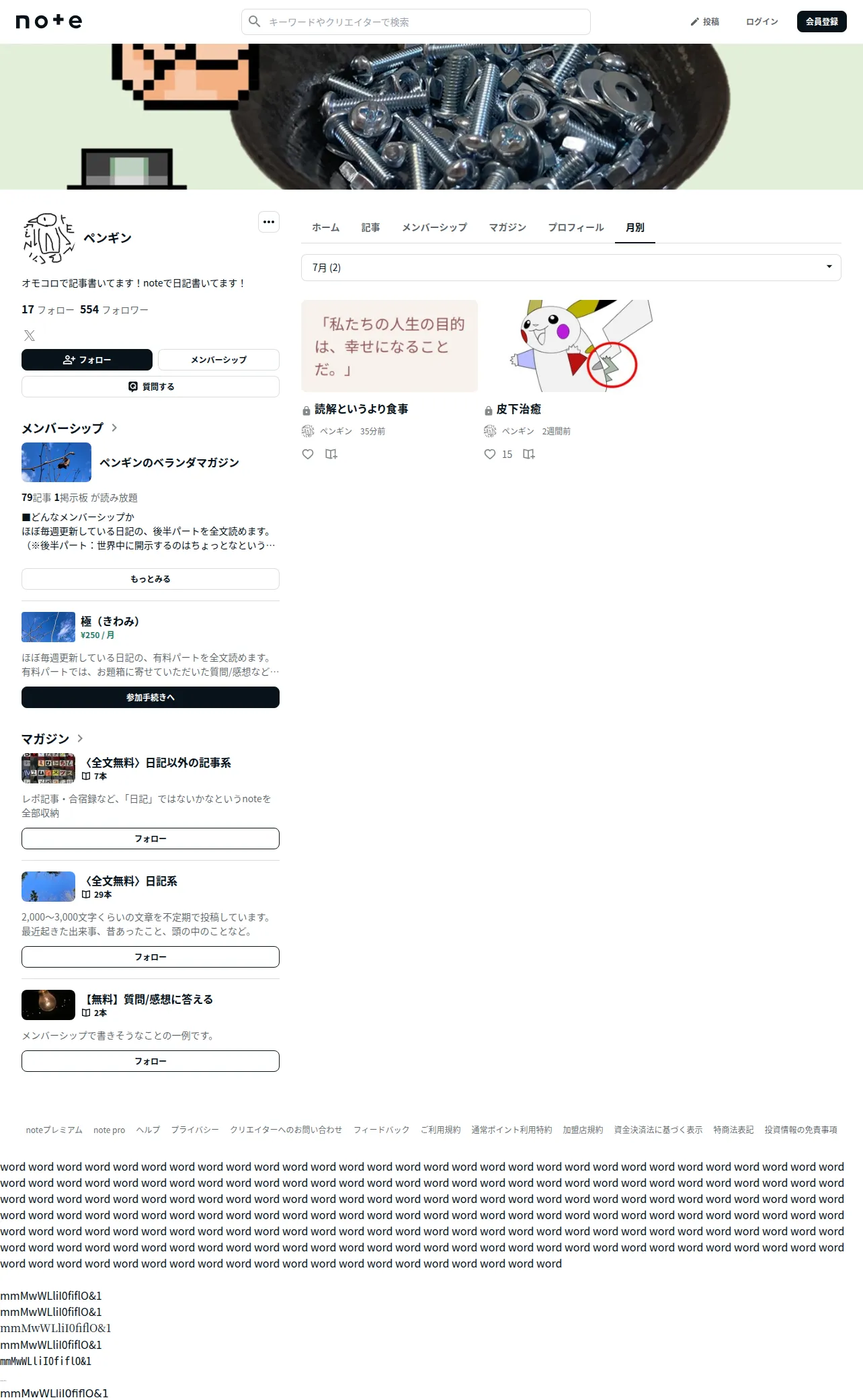
Task: Tap もっとみる under membership
Action: click(x=151, y=579)
